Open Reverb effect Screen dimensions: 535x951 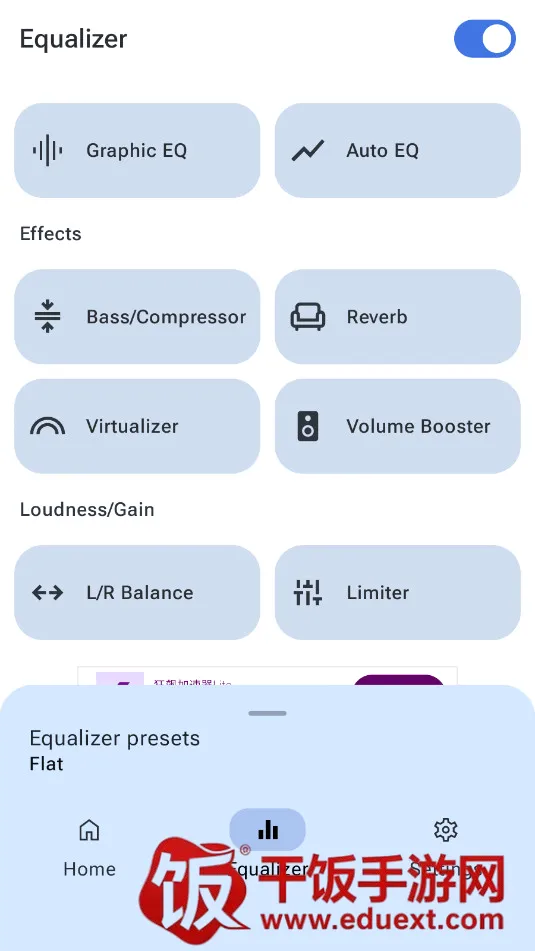(x=397, y=317)
